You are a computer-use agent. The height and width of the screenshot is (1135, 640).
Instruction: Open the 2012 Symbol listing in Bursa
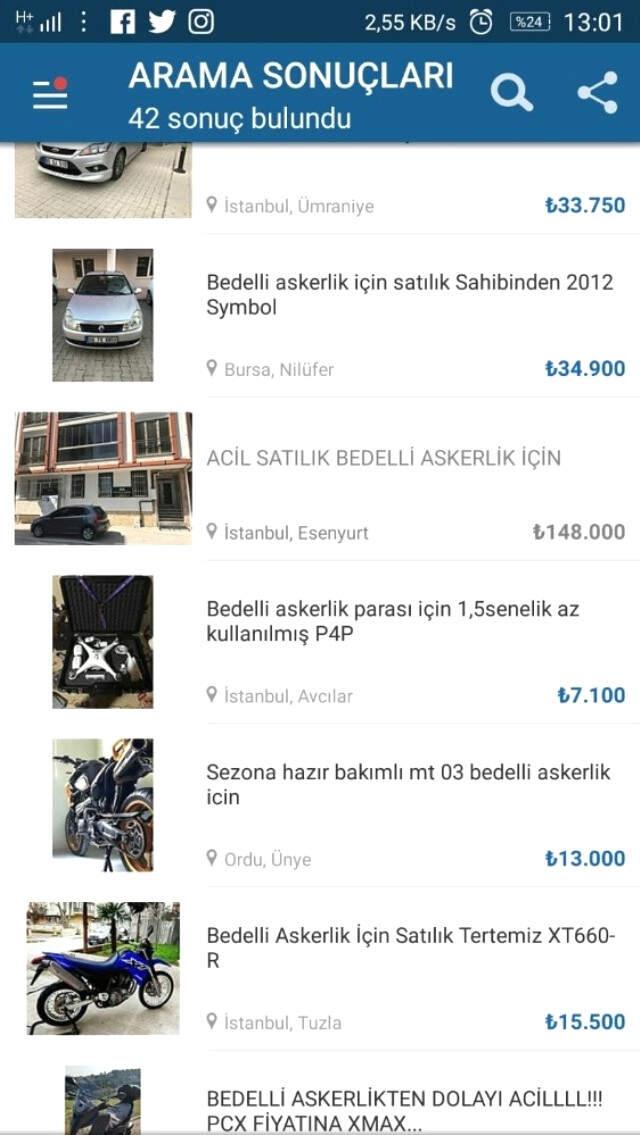pyautogui.click(x=320, y=316)
